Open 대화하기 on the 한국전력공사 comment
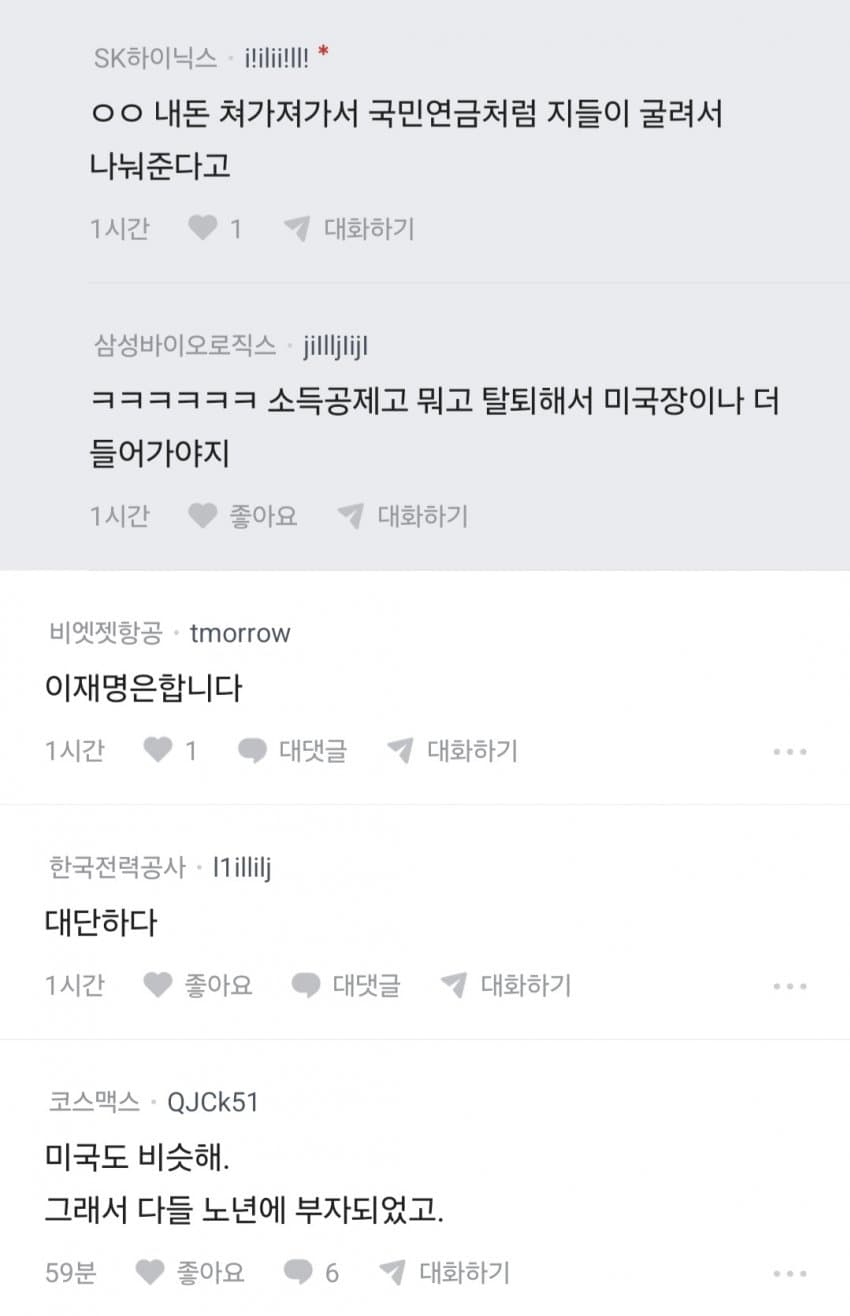This screenshot has width=850, height=1316. point(505,985)
